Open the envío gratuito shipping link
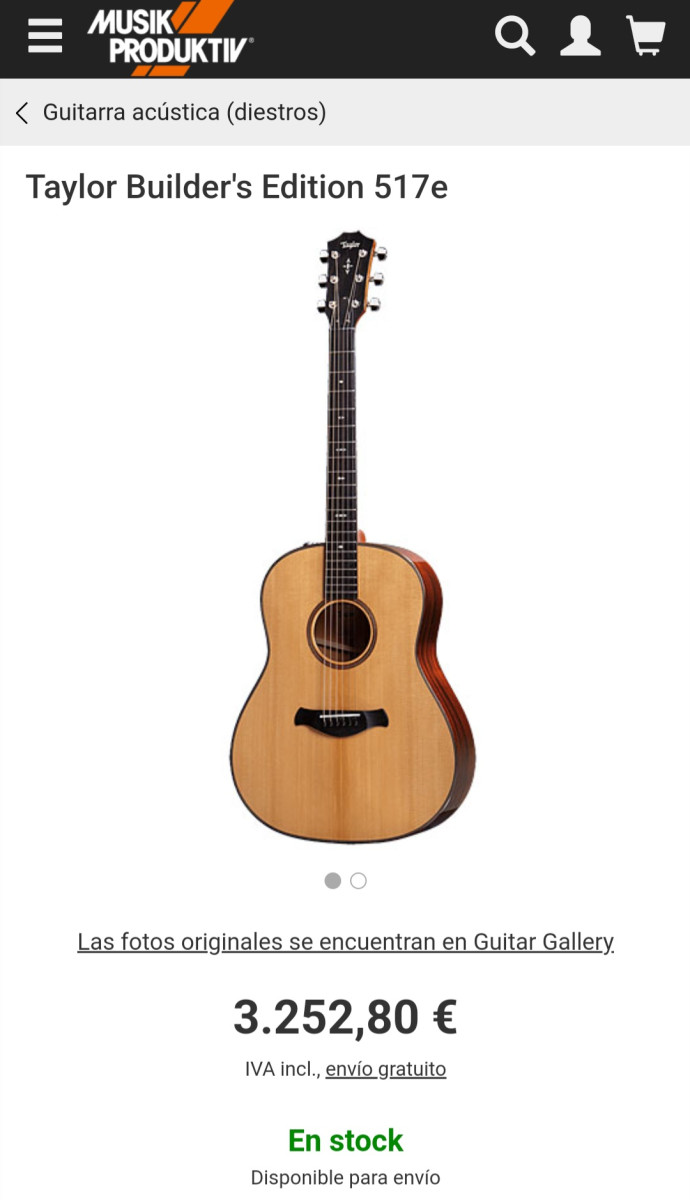Screen dimensions: 690x1200 pos(386,1069)
